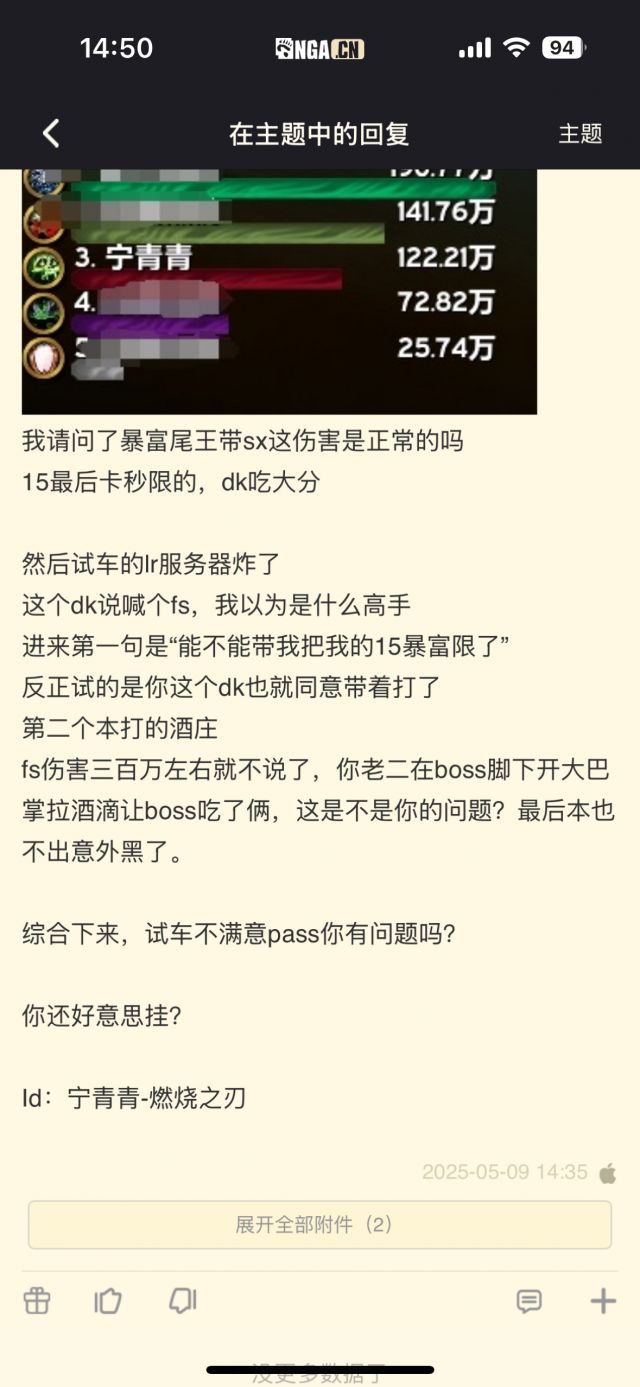Screen dimensions: 640x1387
Task: Downvote this reply with thumbs down
Action: [x=183, y=1300]
